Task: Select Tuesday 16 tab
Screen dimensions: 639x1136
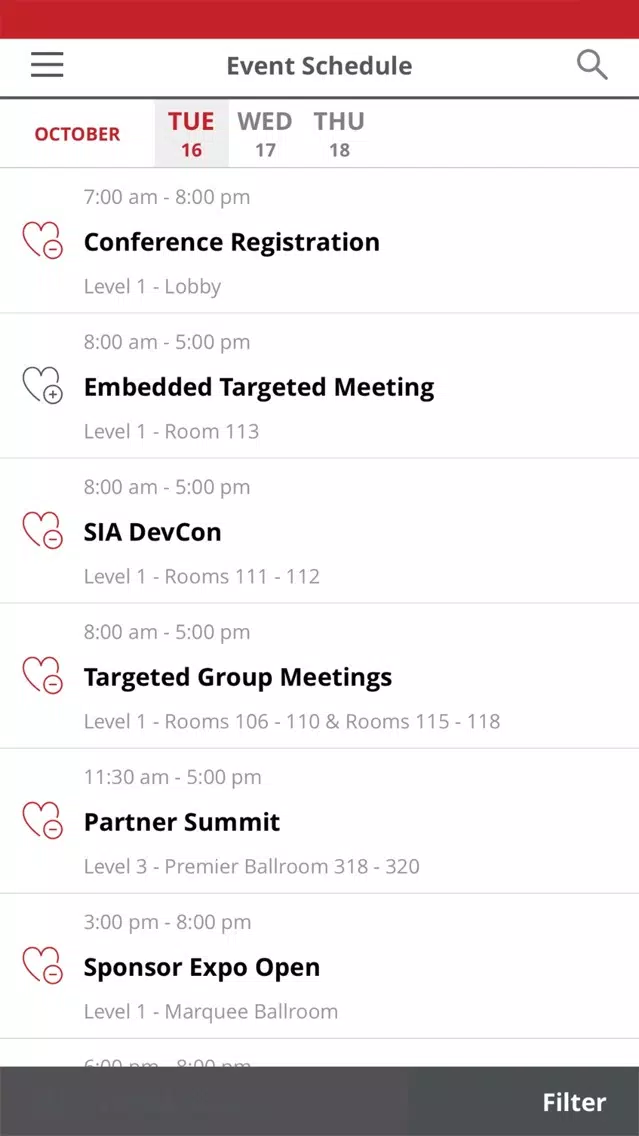Action: [x=191, y=134]
